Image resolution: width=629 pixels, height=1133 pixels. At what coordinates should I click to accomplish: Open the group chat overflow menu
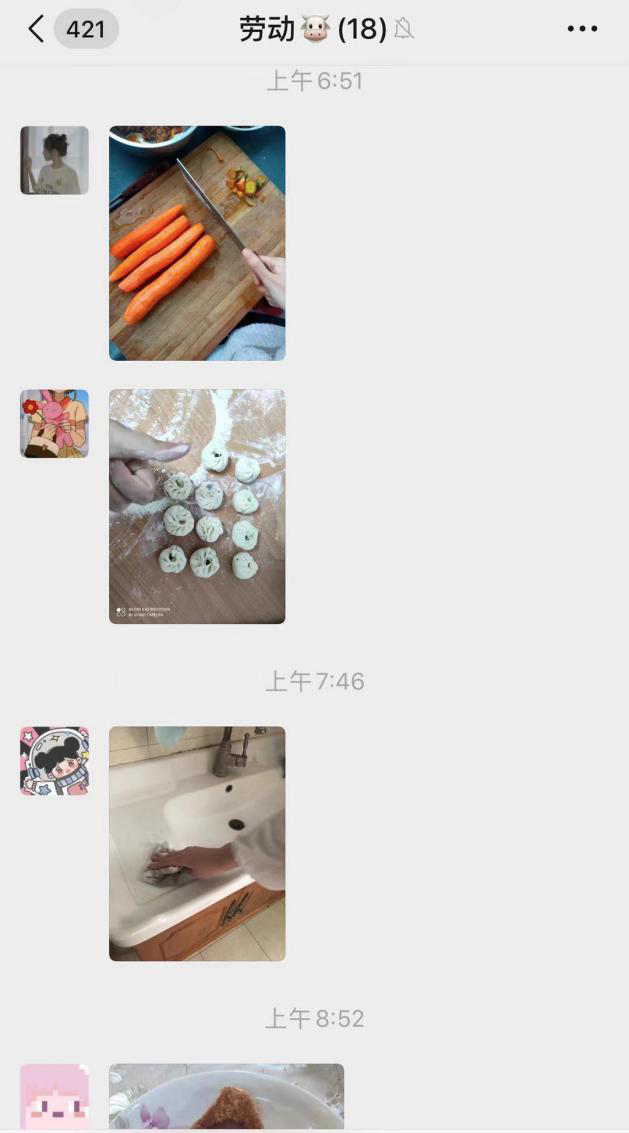tap(582, 29)
